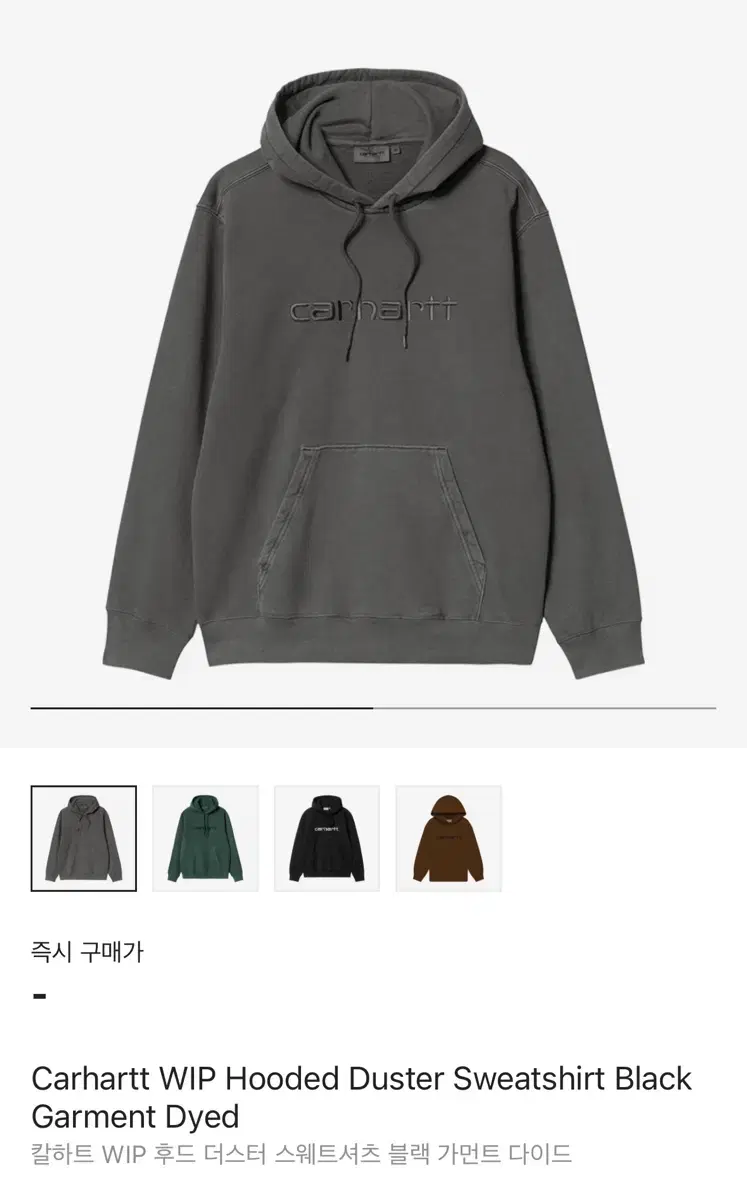Open the main Carhartt hoodie product image
The height and width of the screenshot is (1200, 747).
tap(373, 370)
